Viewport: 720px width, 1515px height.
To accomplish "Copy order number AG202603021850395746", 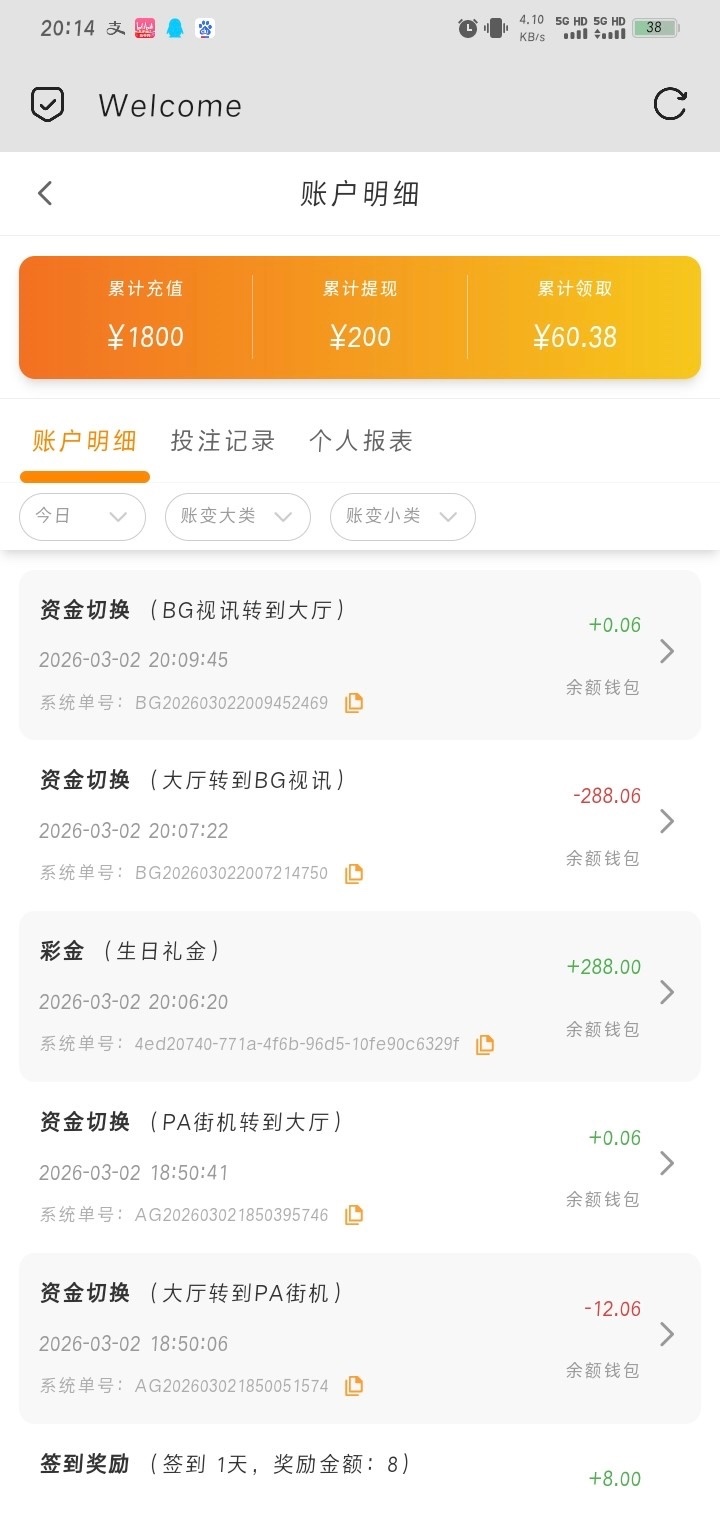I will 354,1215.
